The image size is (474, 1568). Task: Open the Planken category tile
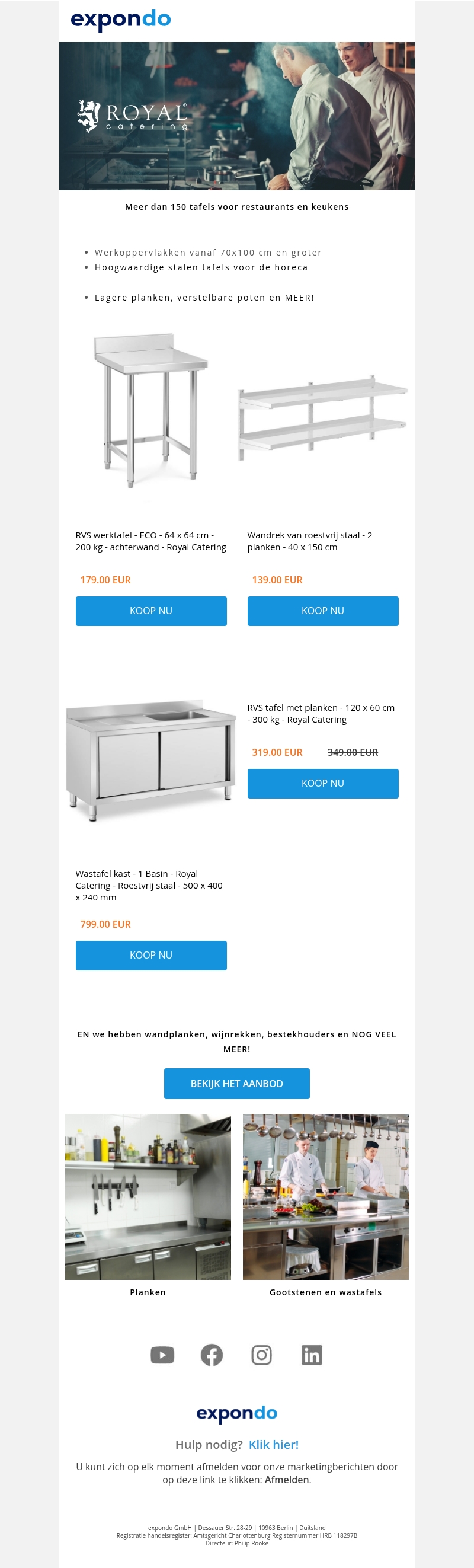click(148, 1196)
